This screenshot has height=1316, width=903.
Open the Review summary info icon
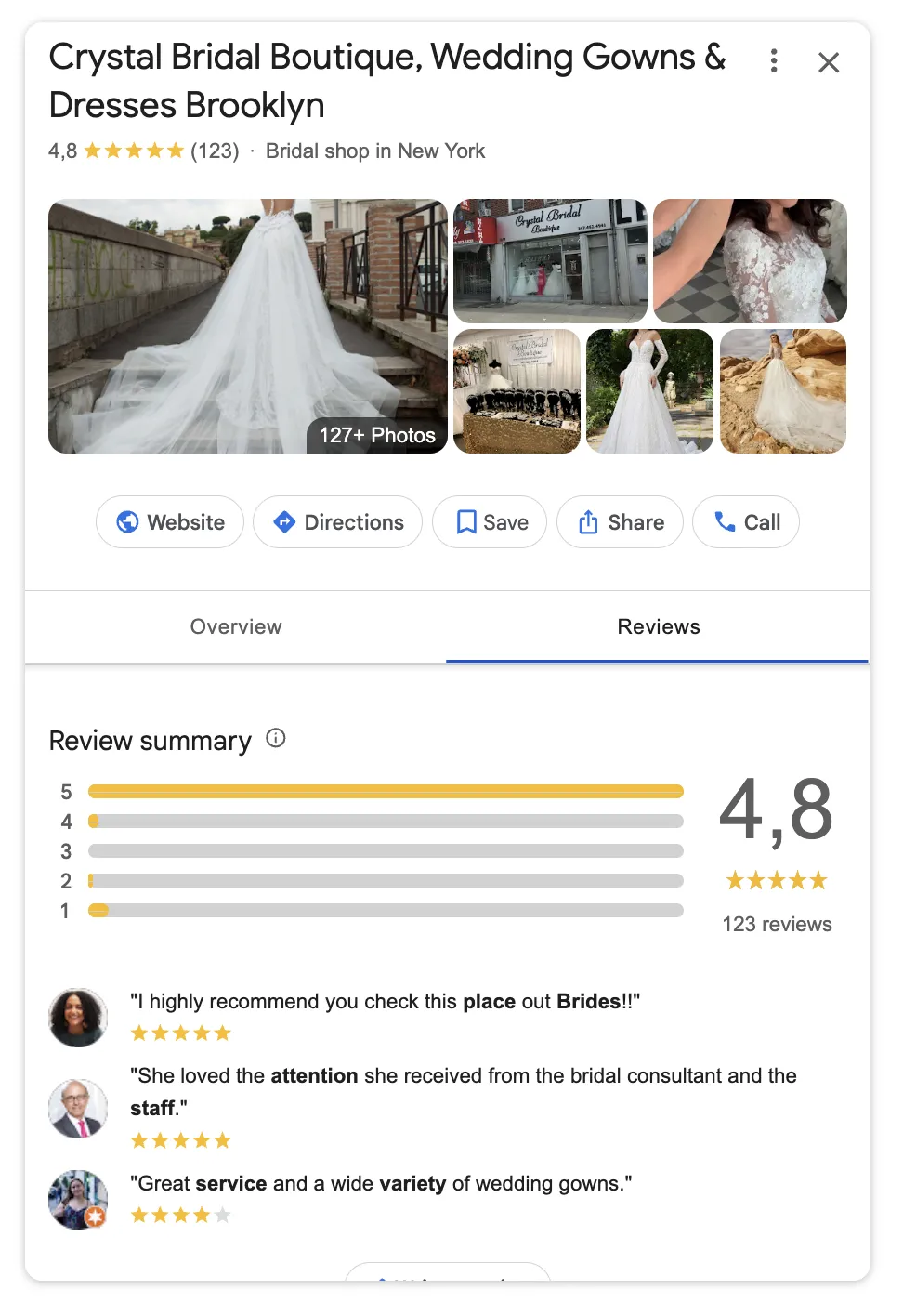click(x=275, y=738)
